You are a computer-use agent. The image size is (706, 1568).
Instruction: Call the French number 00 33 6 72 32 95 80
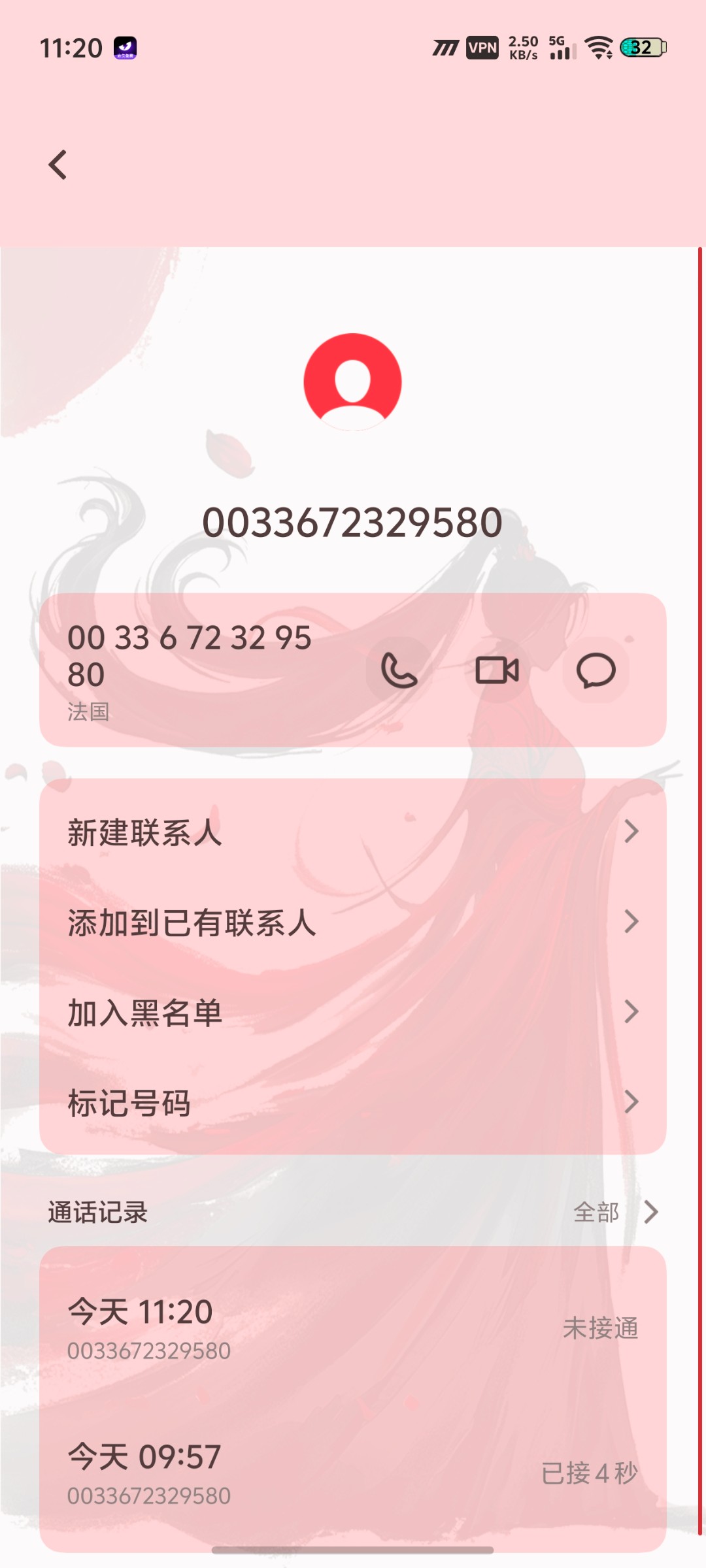click(399, 670)
